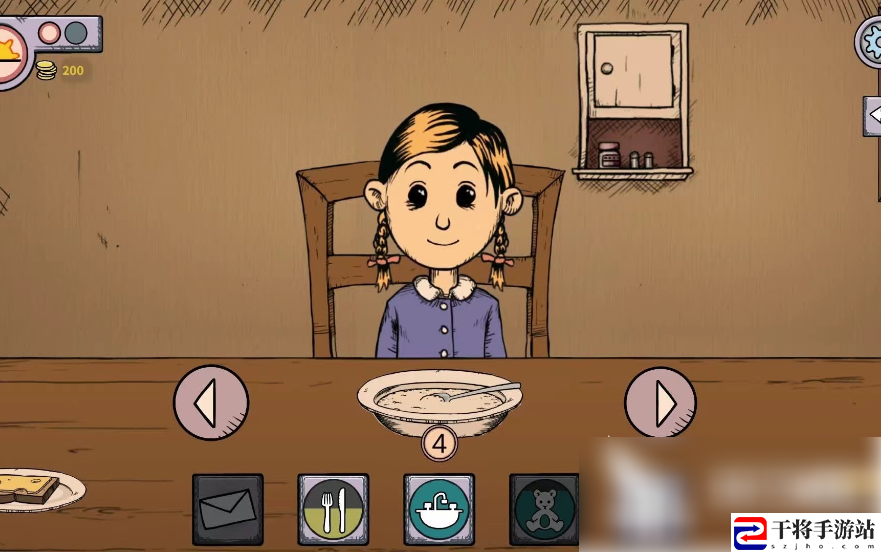Tap the right arrow to the next dish
This screenshot has height=552, width=881.
660,403
